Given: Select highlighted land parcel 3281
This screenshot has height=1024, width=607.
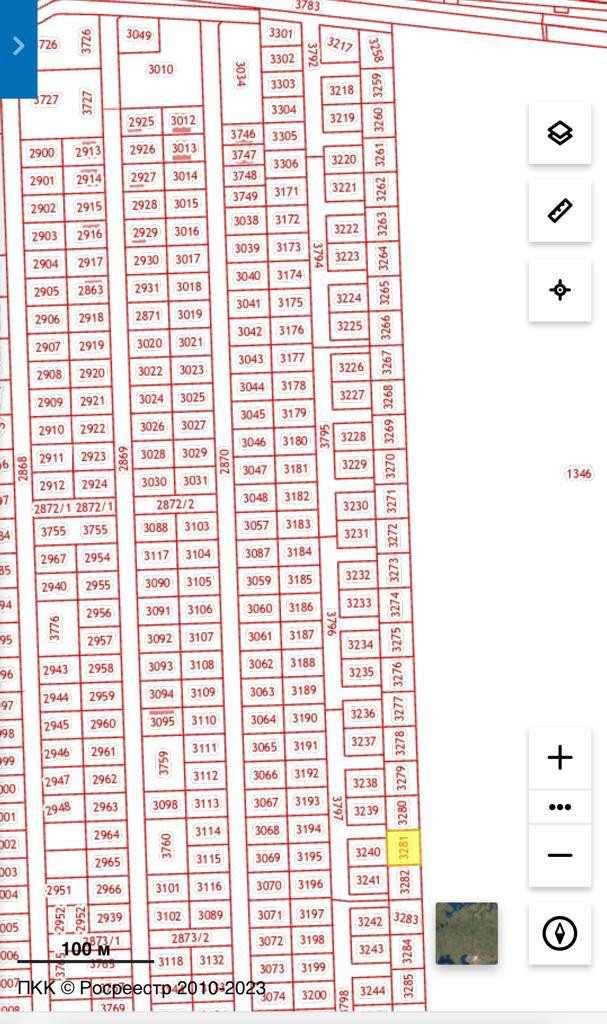Looking at the screenshot, I should [x=404, y=848].
